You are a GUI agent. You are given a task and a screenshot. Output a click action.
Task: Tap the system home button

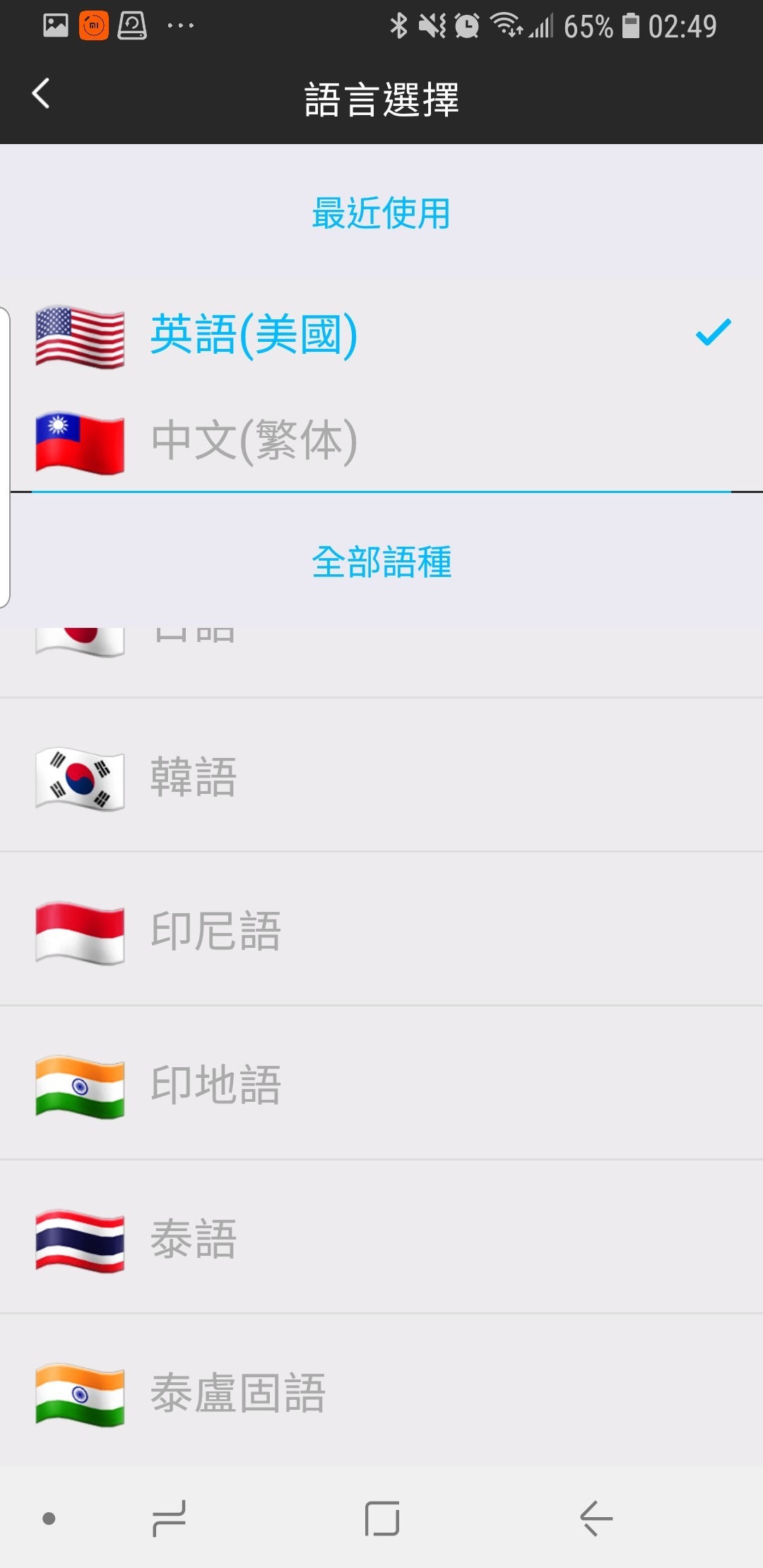(382, 1519)
